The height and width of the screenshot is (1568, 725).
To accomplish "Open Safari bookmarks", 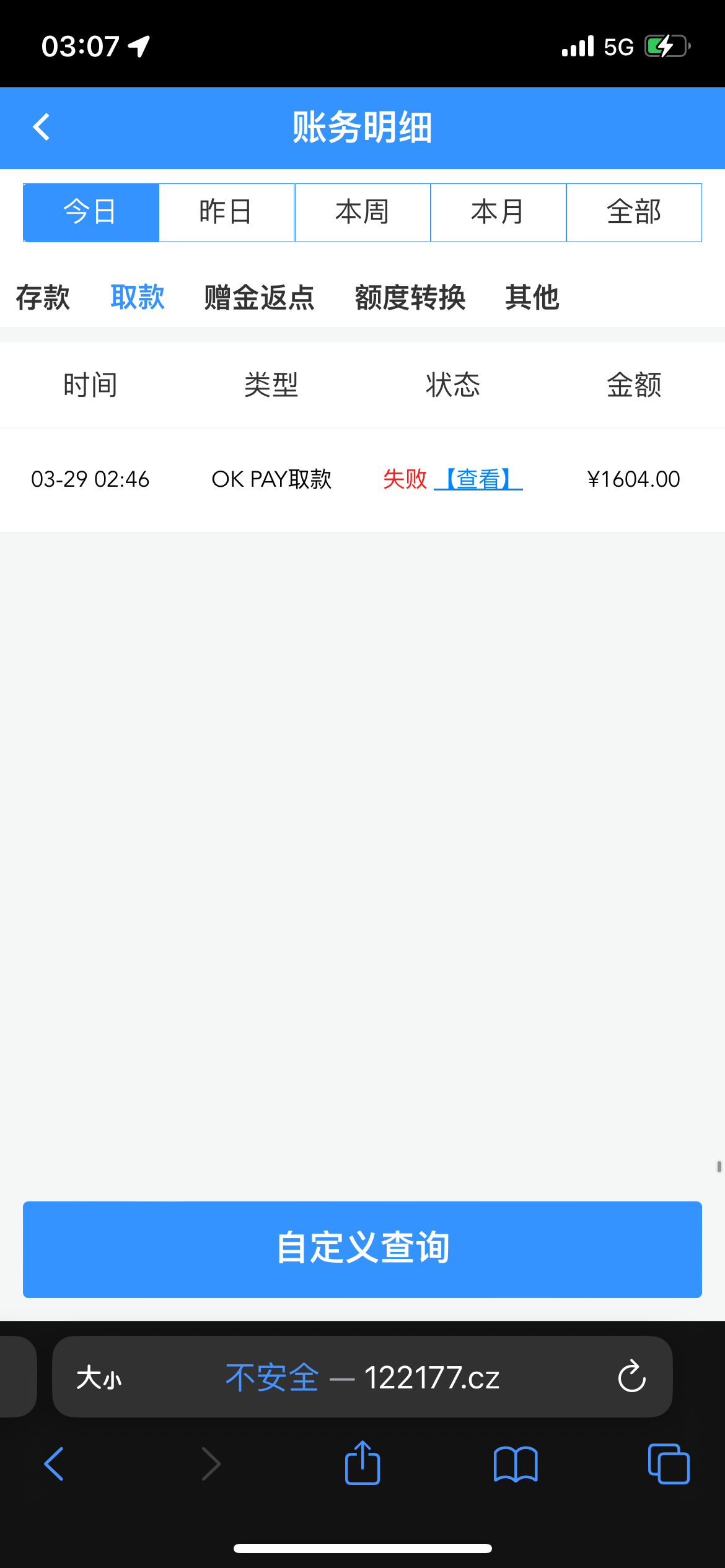I will [516, 1464].
